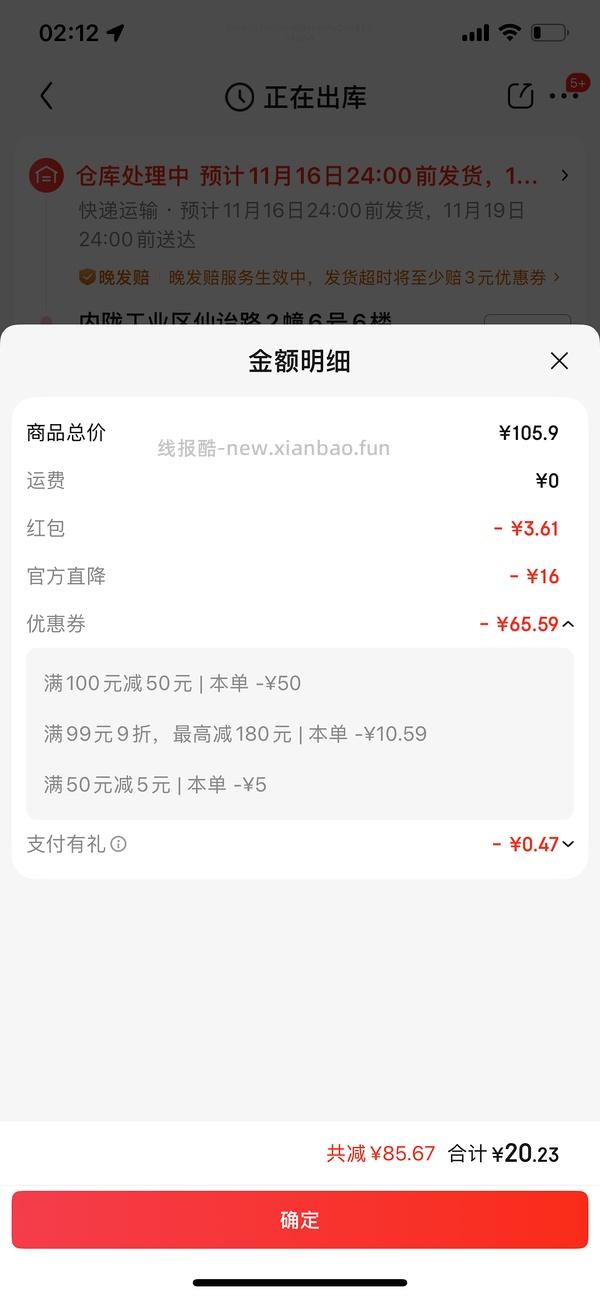The image size is (600, 1298).
Task: Go back from the order page
Action: click(x=47, y=96)
